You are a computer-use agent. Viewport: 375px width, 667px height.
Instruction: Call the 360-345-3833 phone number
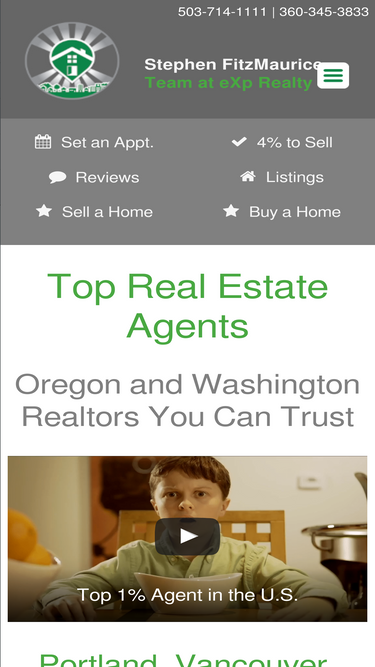324,11
